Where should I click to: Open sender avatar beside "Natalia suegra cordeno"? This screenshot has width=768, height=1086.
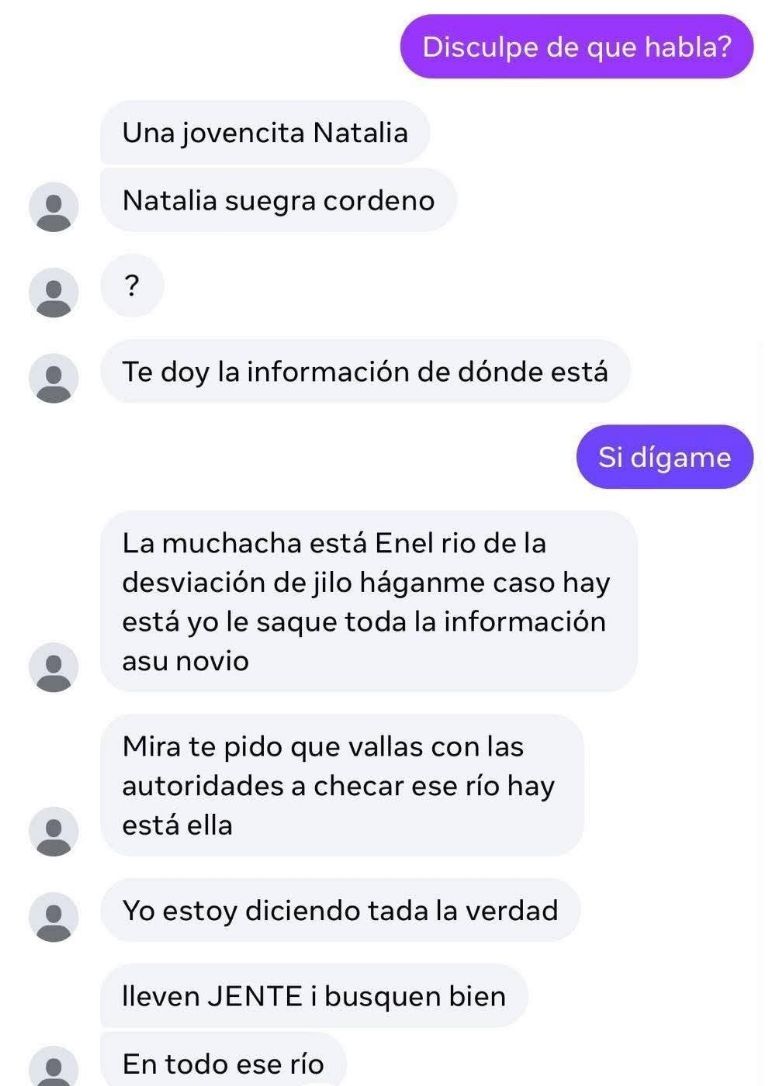click(x=54, y=207)
